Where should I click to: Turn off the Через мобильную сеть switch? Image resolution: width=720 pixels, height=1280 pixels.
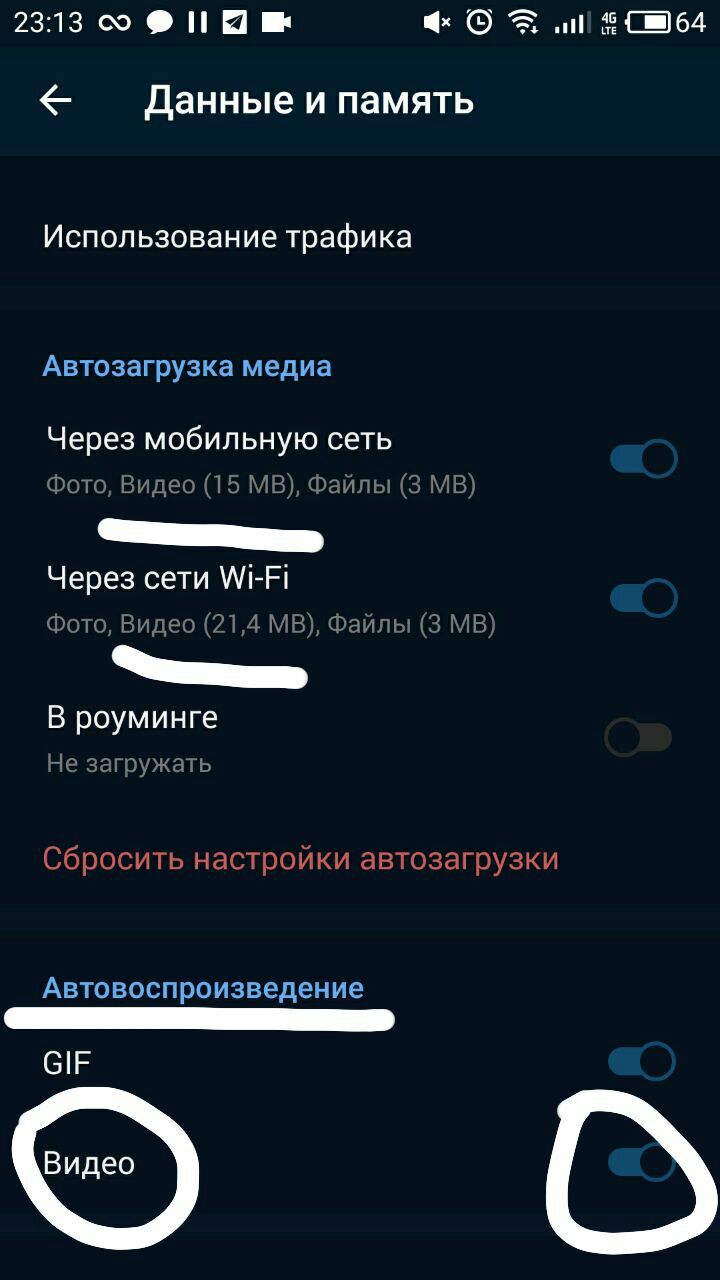643,460
